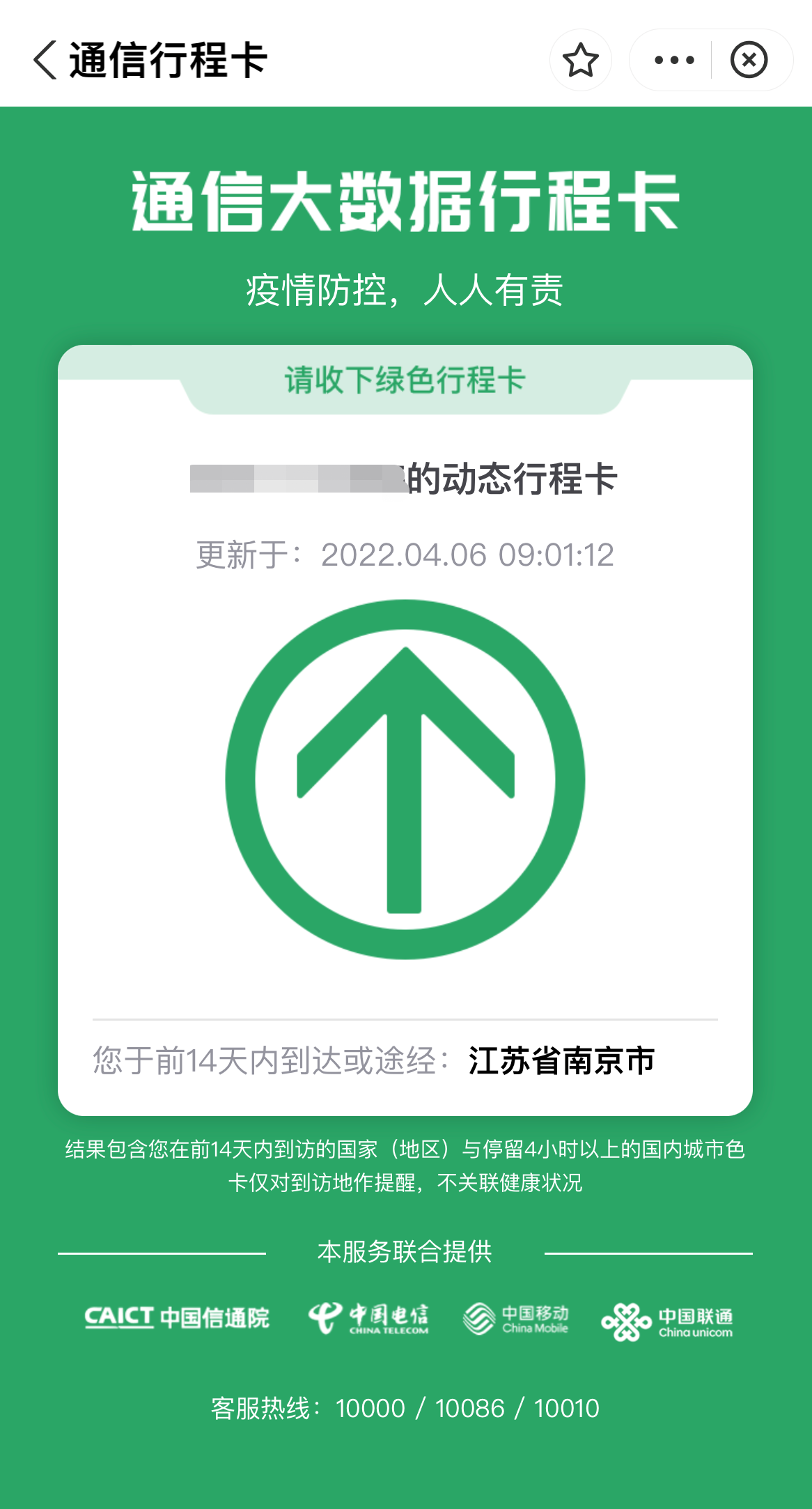Close the mini program
The width and height of the screenshot is (812, 1509).
pyautogui.click(x=749, y=60)
